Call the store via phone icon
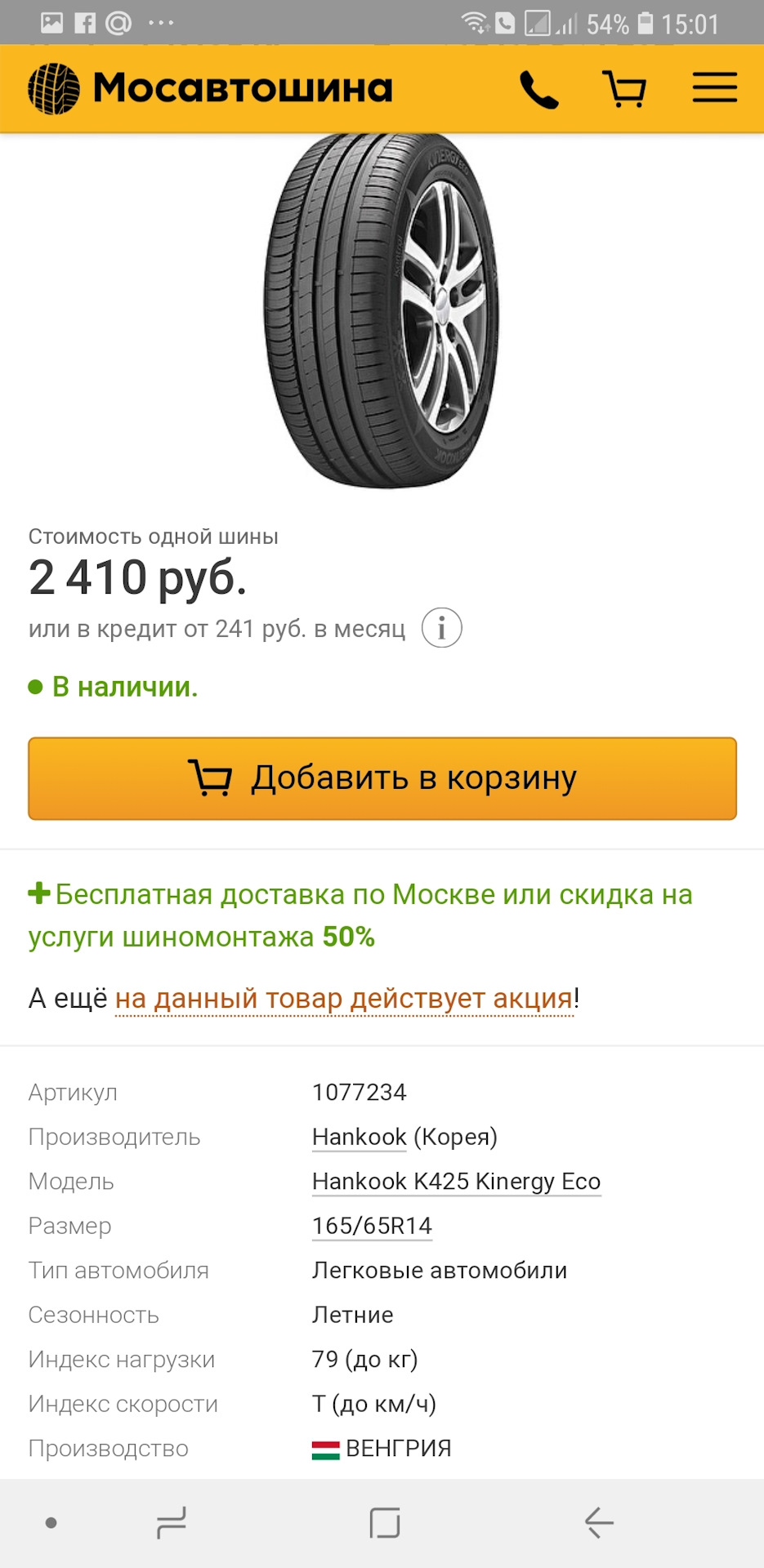Screen dimensions: 764x1568 539,89
